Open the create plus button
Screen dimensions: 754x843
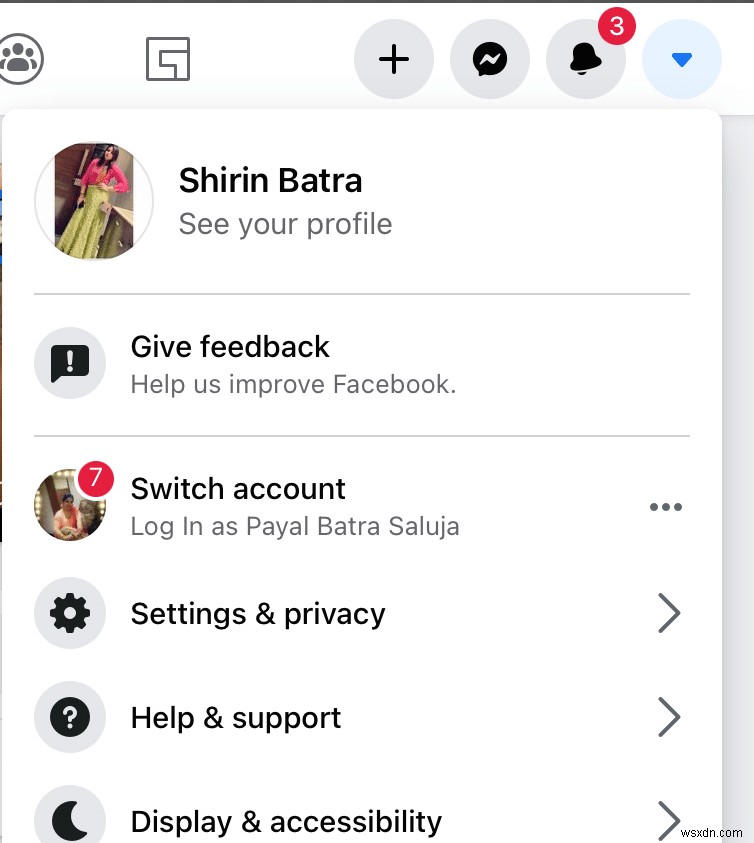pos(394,60)
